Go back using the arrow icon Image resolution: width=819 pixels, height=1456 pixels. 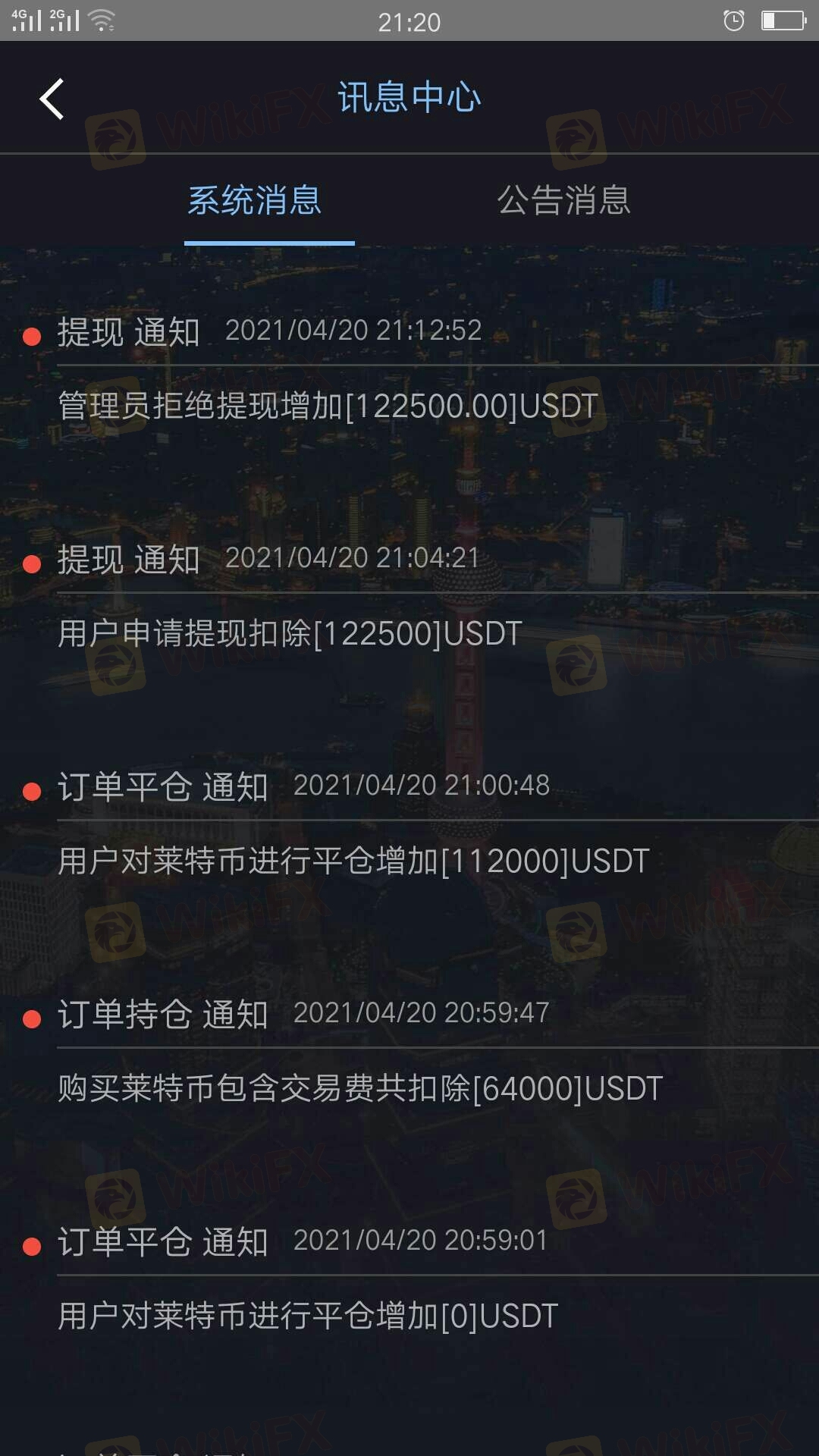[52, 99]
